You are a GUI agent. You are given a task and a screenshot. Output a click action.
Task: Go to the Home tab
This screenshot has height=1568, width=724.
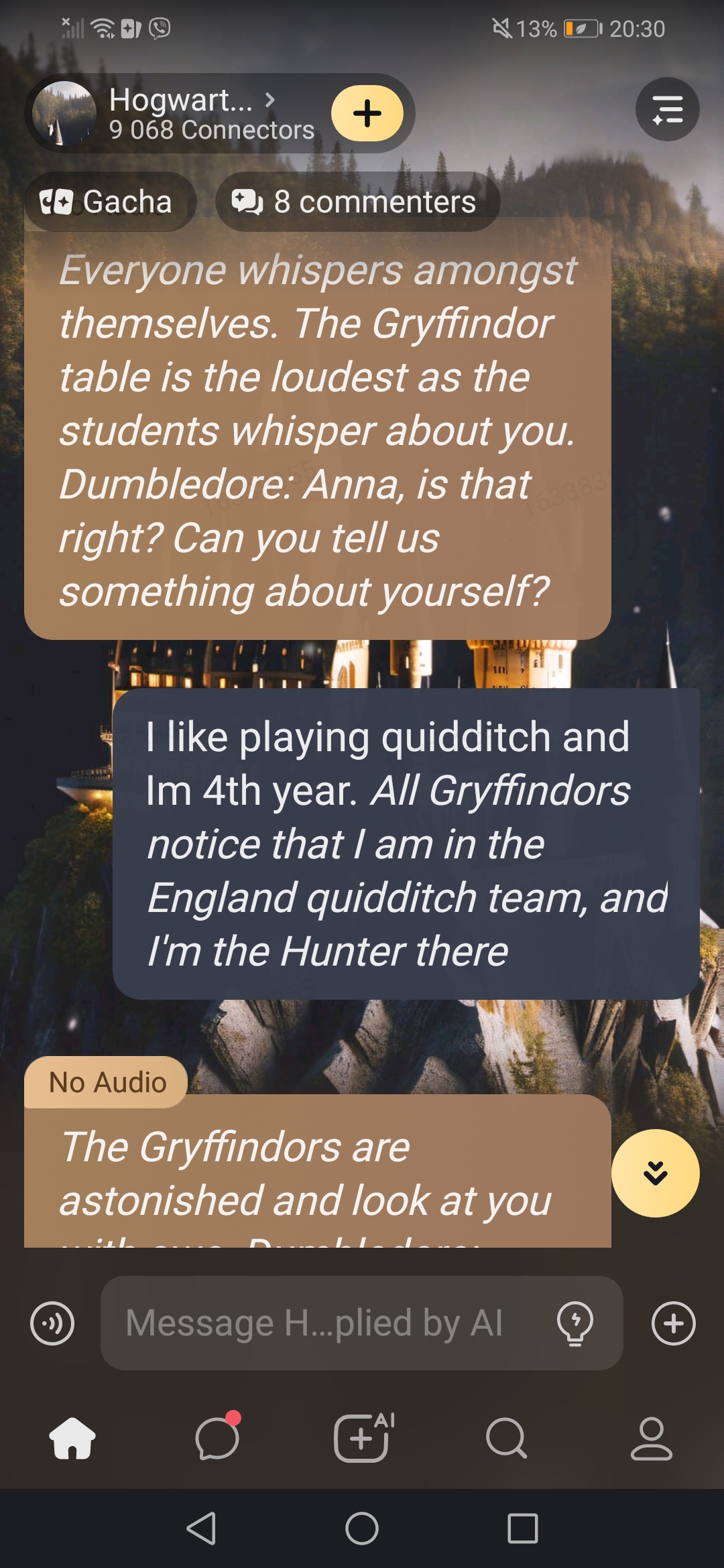point(72,1438)
